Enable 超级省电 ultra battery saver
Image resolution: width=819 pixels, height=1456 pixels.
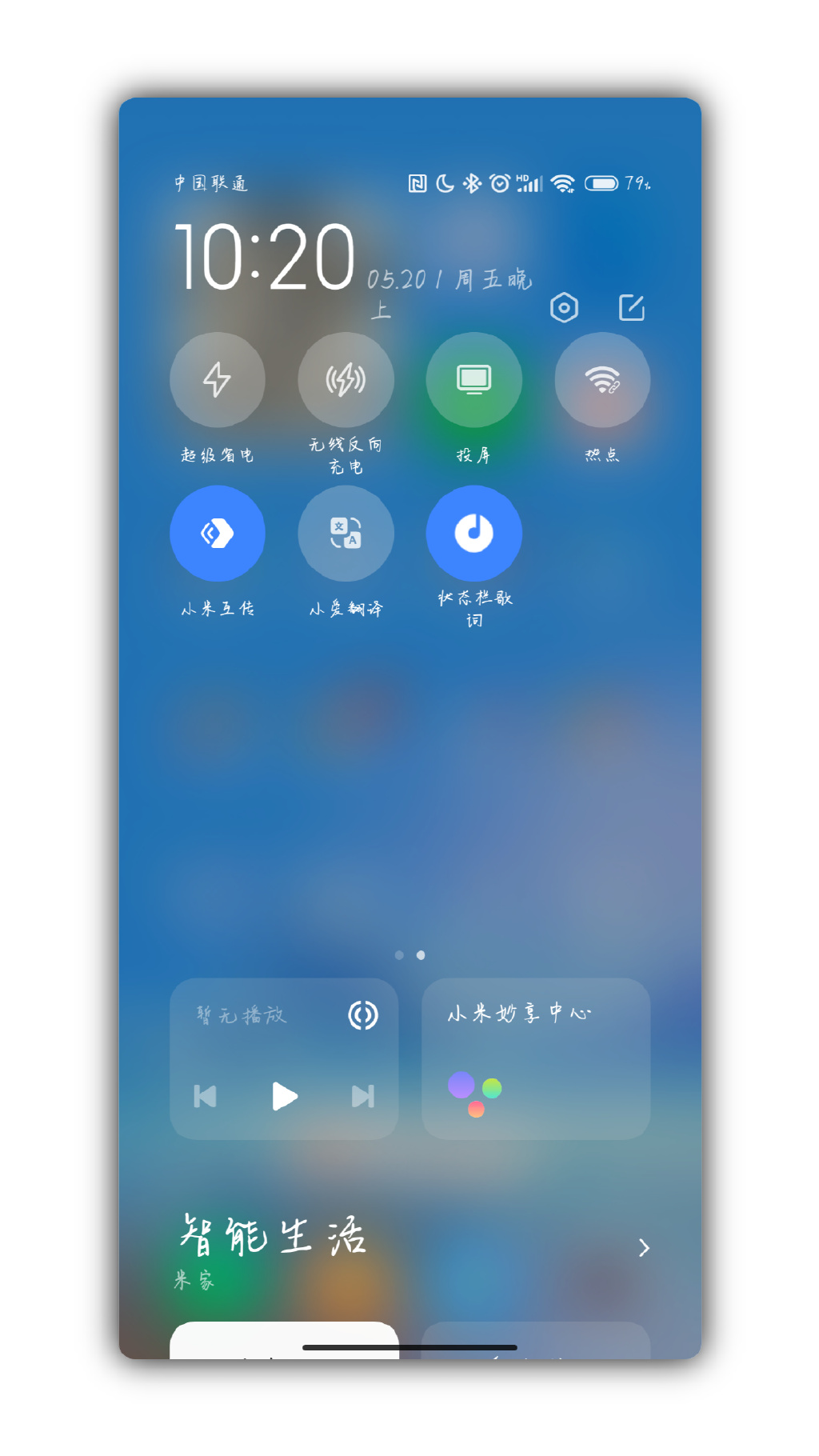[x=218, y=380]
